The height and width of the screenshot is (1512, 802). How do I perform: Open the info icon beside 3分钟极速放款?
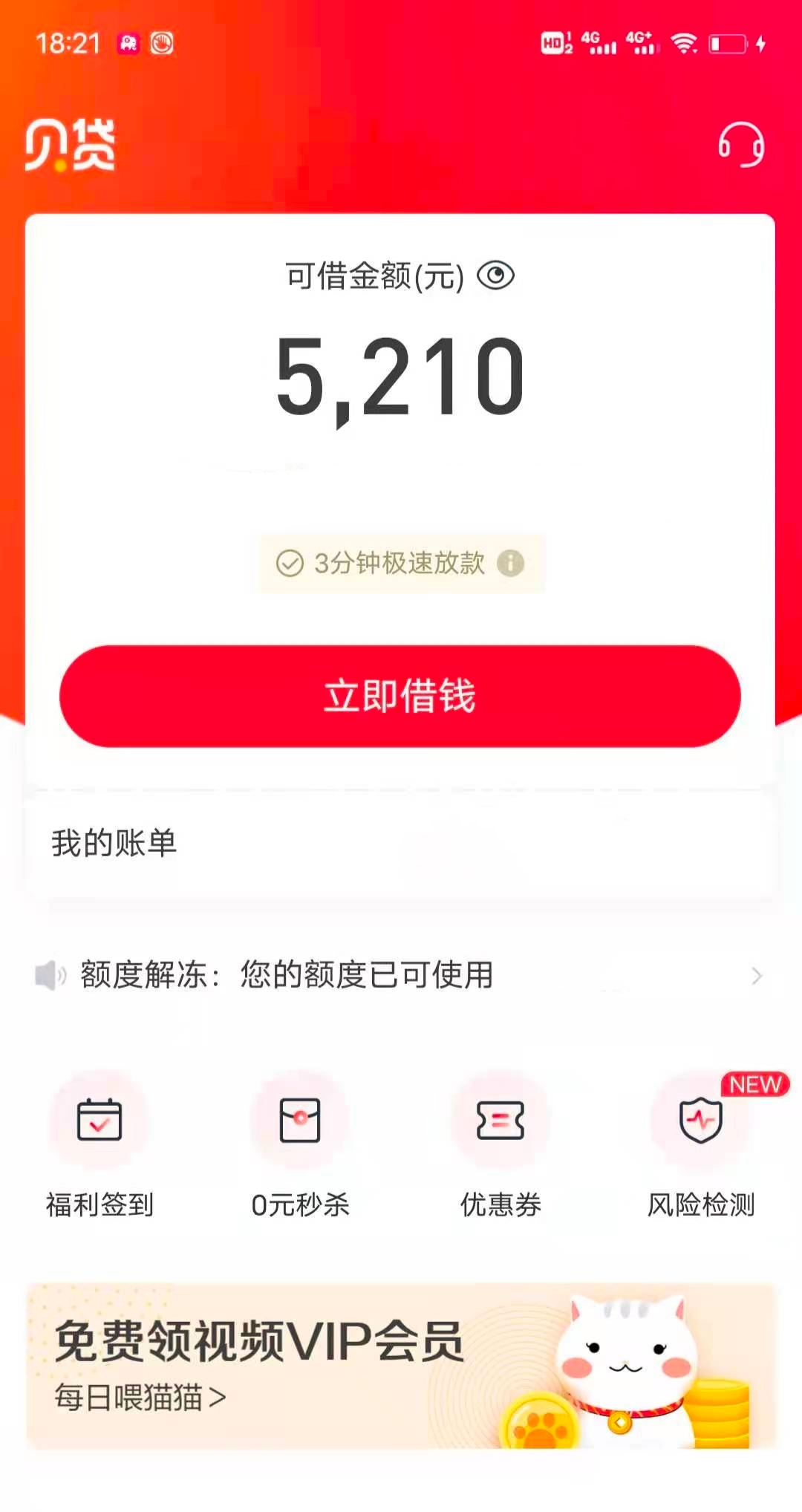coord(510,564)
